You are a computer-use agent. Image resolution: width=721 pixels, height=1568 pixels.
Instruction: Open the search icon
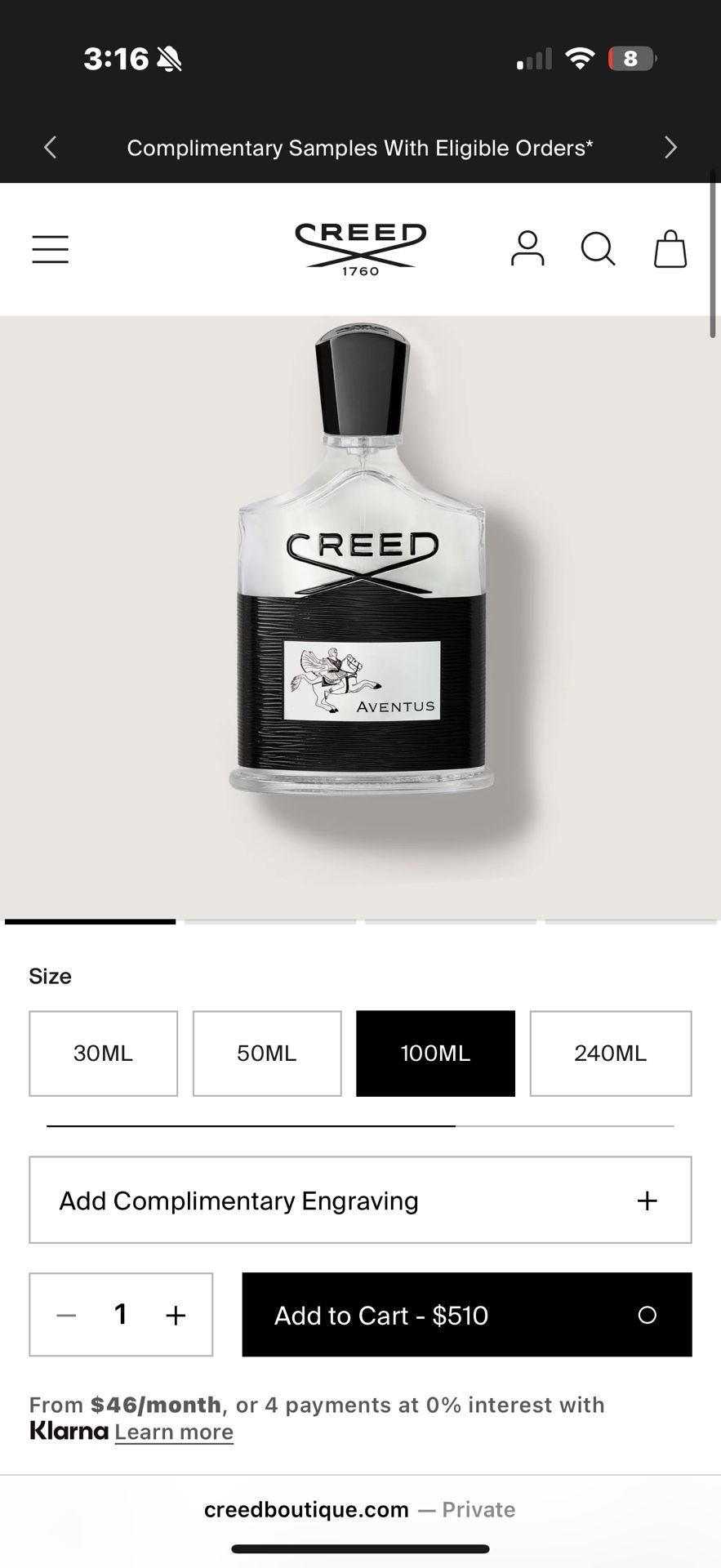click(598, 249)
